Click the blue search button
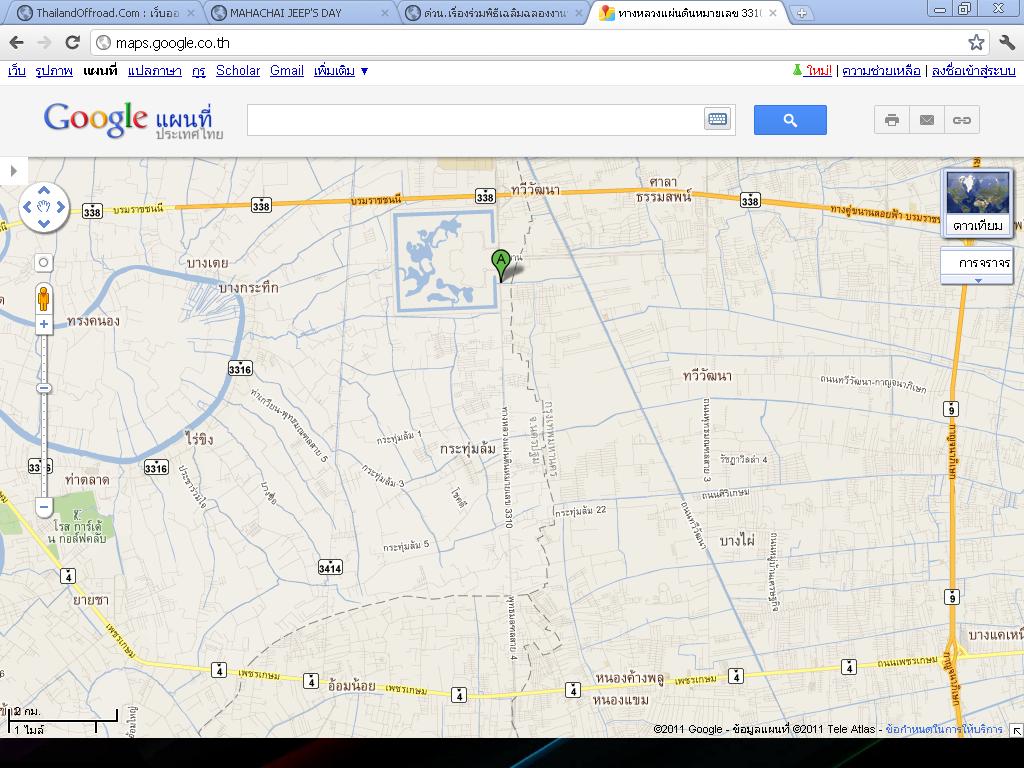The height and width of the screenshot is (768, 1024). pos(790,120)
